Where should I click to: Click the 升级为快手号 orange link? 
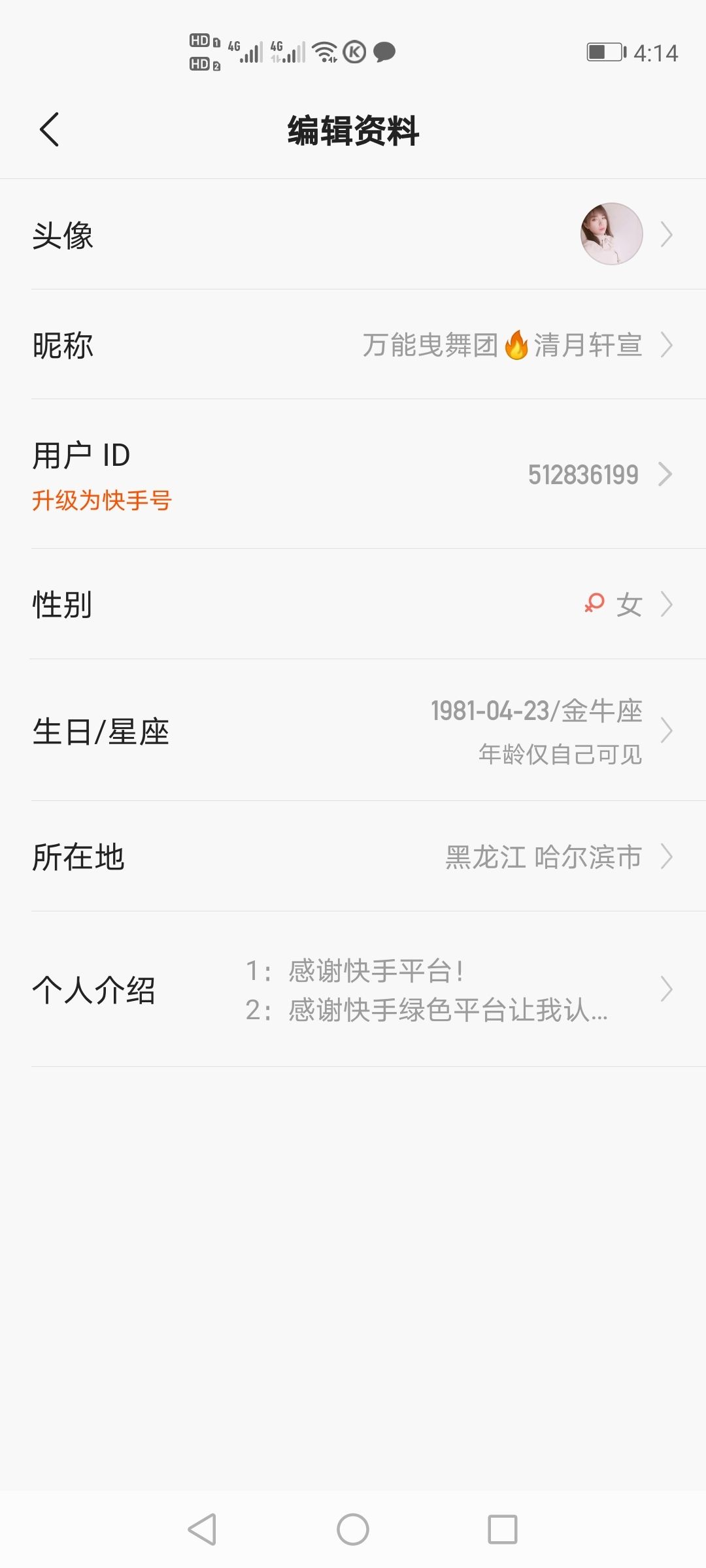(103, 500)
